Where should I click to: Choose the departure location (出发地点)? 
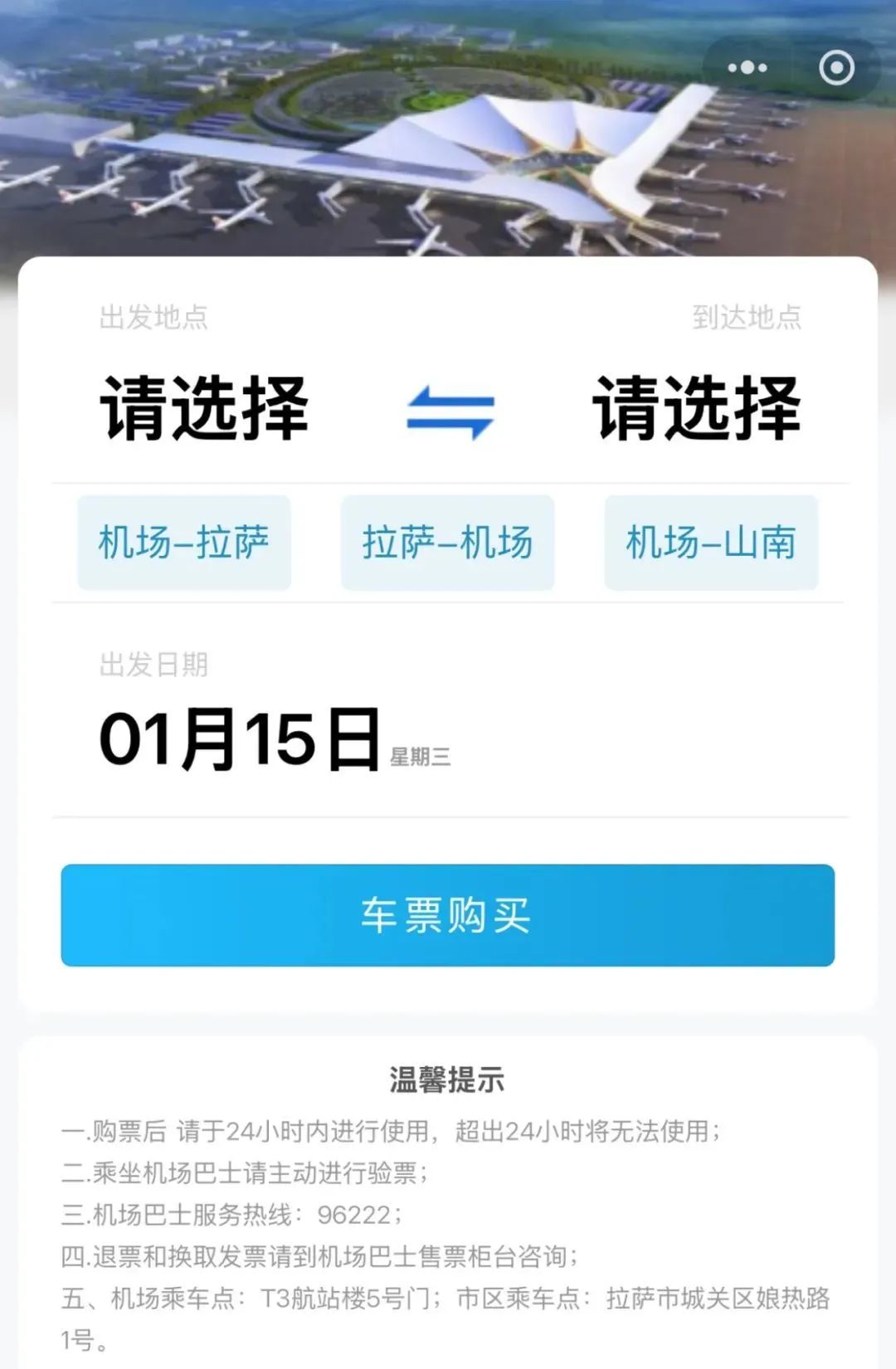click(204, 407)
